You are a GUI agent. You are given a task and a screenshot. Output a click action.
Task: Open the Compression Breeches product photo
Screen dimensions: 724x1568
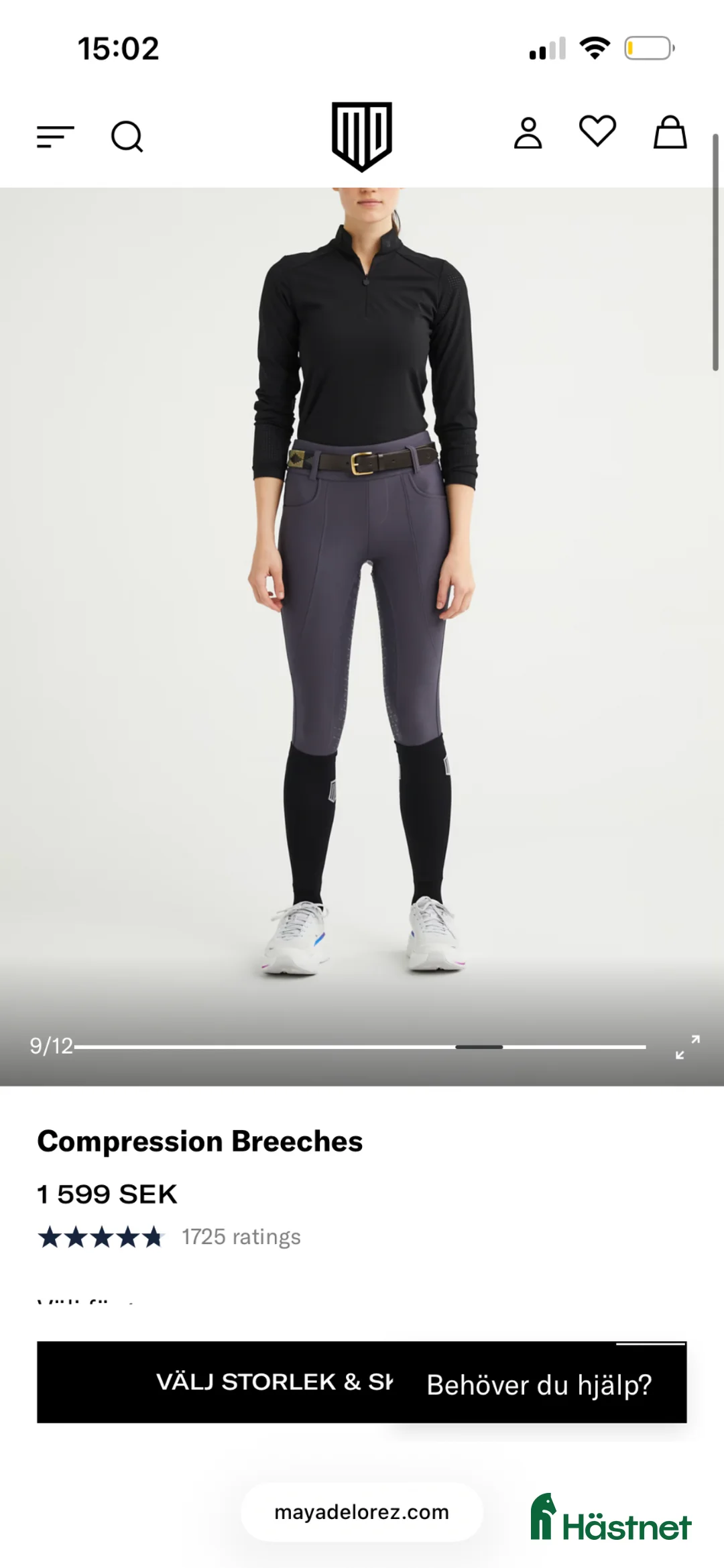coord(362,604)
